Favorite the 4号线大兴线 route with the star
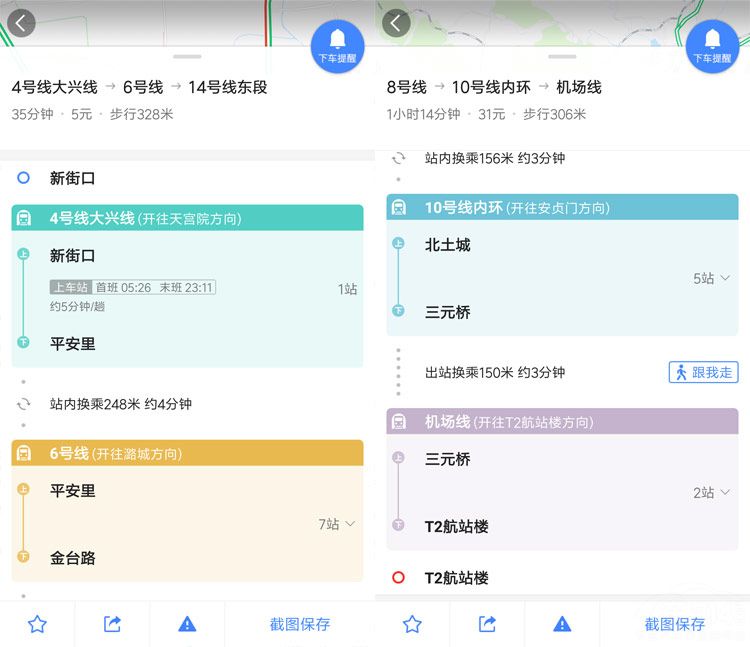The height and width of the screenshot is (647, 750). (x=37, y=624)
